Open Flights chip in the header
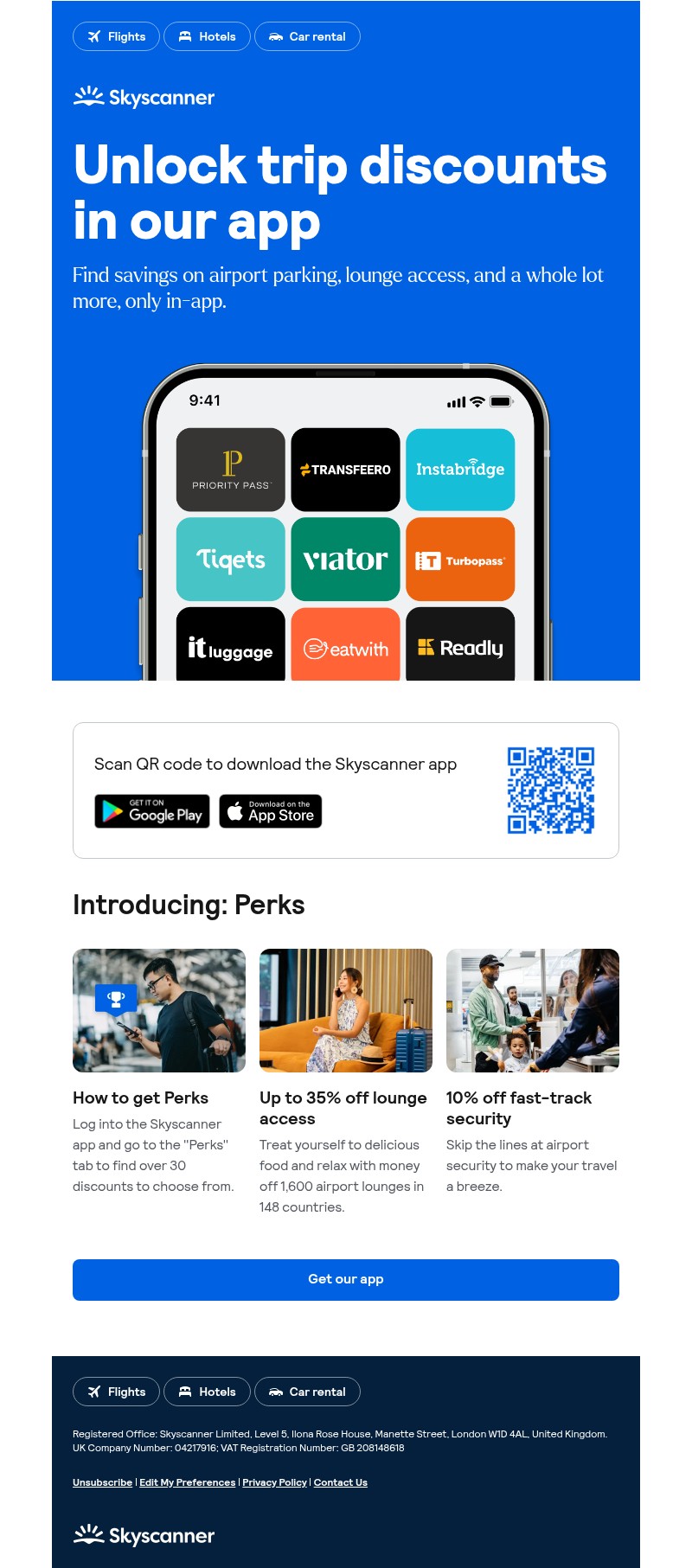The height and width of the screenshot is (1568, 692). pyautogui.click(x=116, y=36)
